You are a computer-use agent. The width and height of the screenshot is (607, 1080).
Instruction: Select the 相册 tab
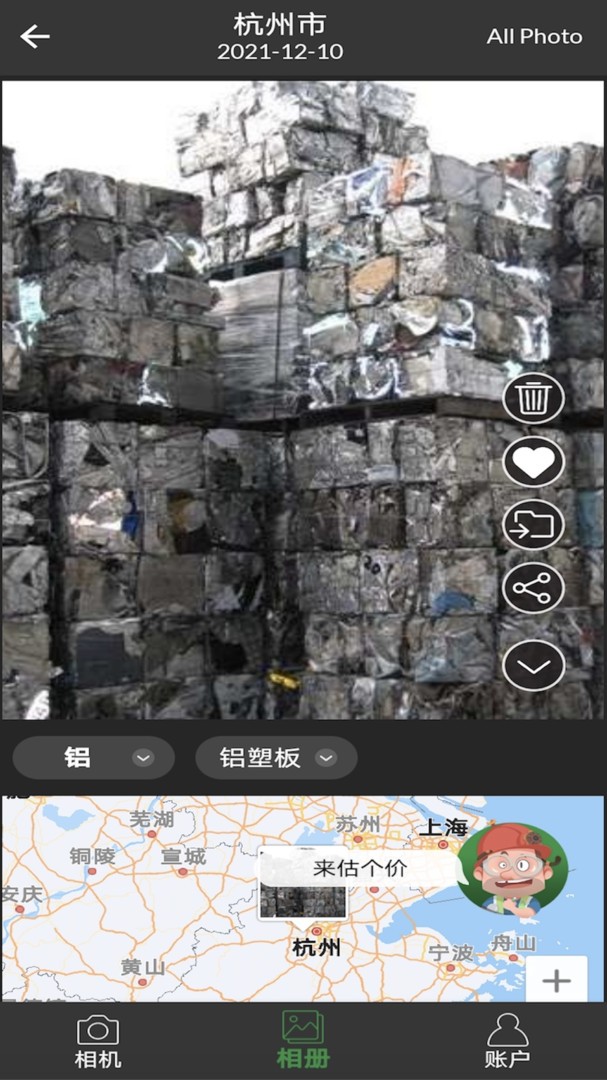[x=303, y=1042]
